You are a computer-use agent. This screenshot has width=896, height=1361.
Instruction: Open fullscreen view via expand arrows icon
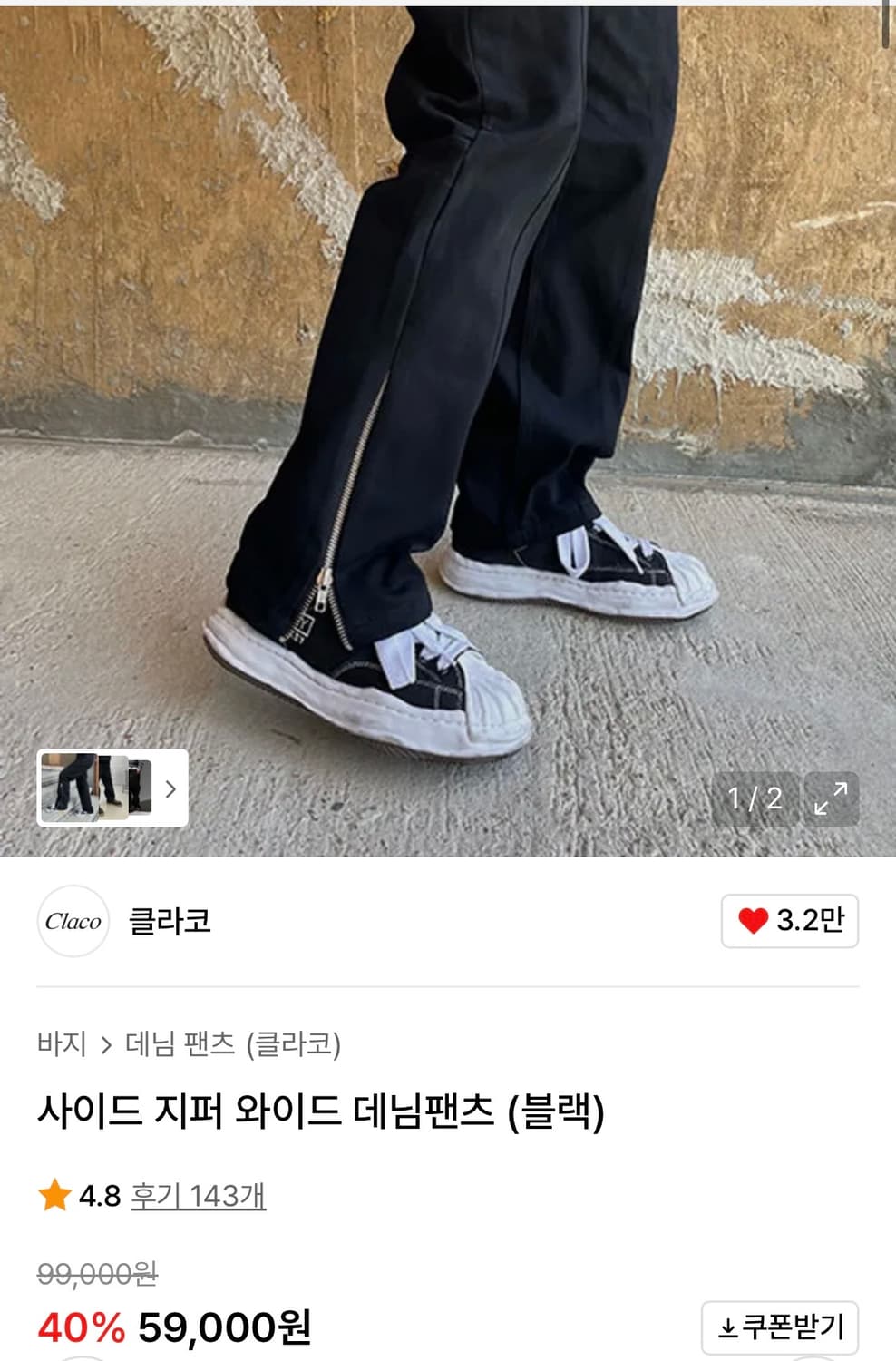pyautogui.click(x=830, y=798)
